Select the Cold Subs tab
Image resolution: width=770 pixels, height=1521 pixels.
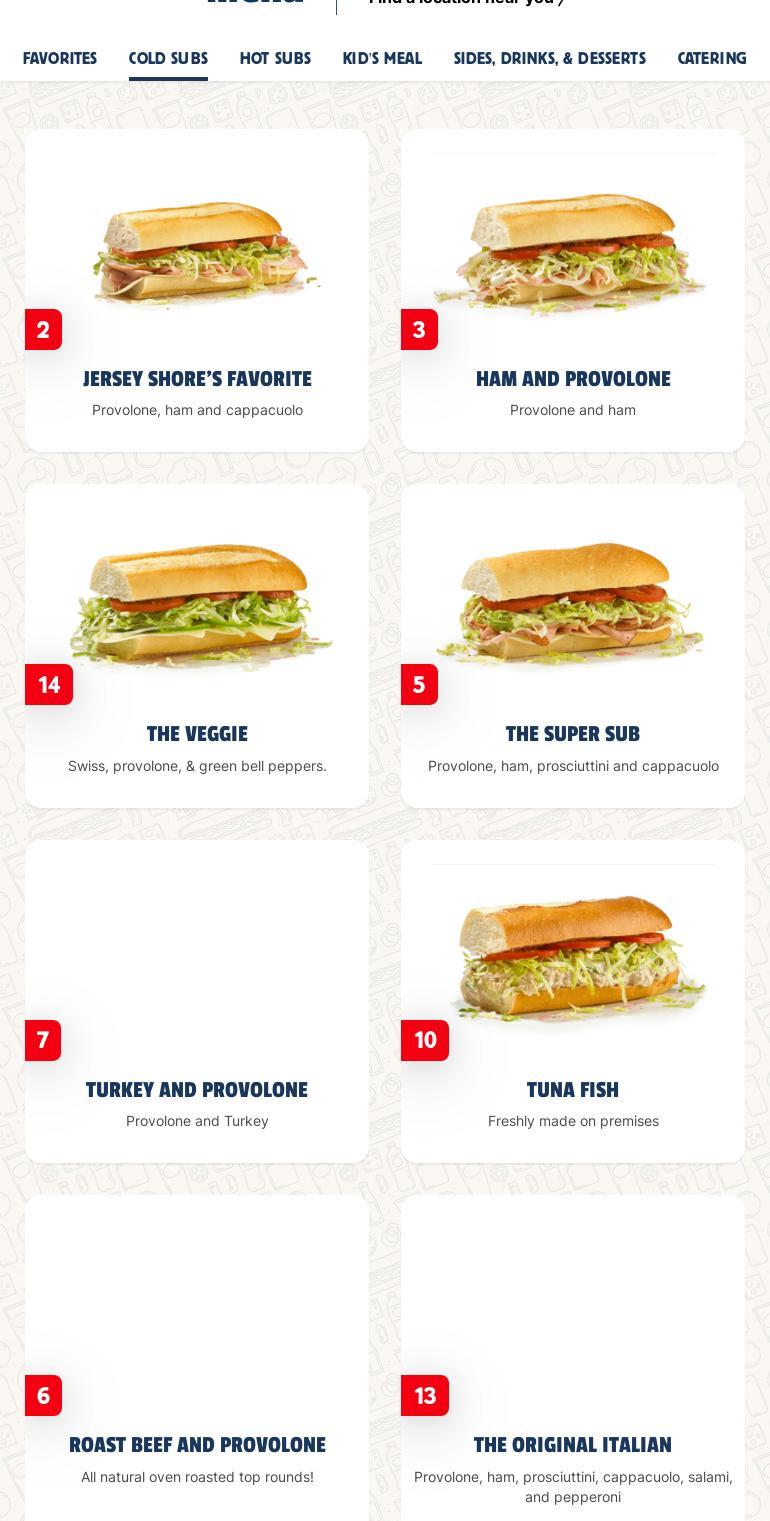pos(168,58)
